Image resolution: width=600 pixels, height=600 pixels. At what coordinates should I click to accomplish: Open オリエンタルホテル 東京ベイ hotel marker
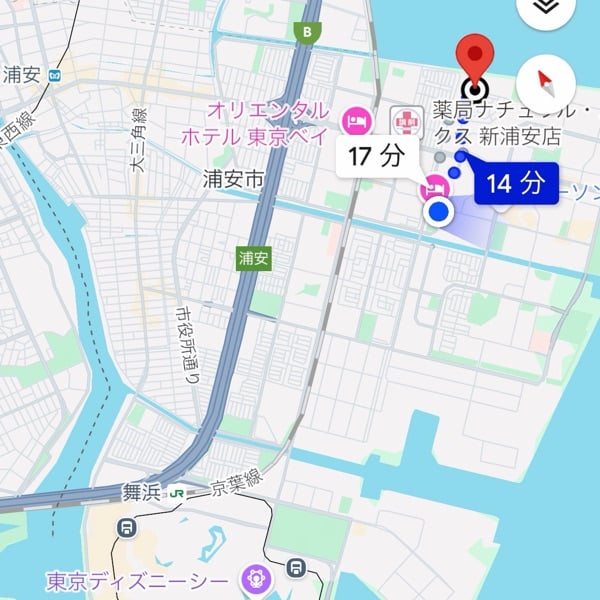pyautogui.click(x=354, y=123)
